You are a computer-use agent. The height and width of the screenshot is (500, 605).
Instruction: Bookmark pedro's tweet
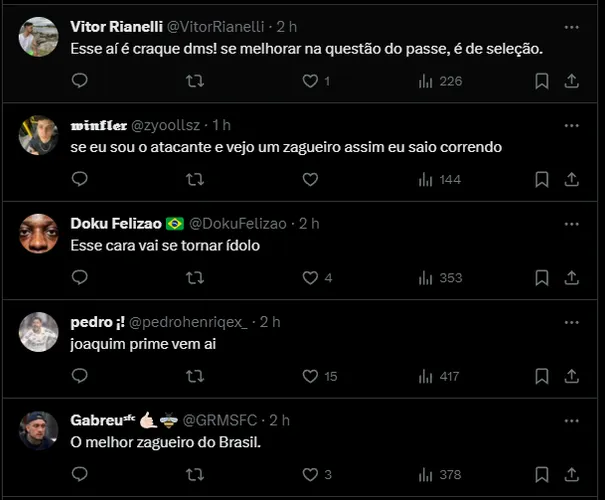[541, 376]
